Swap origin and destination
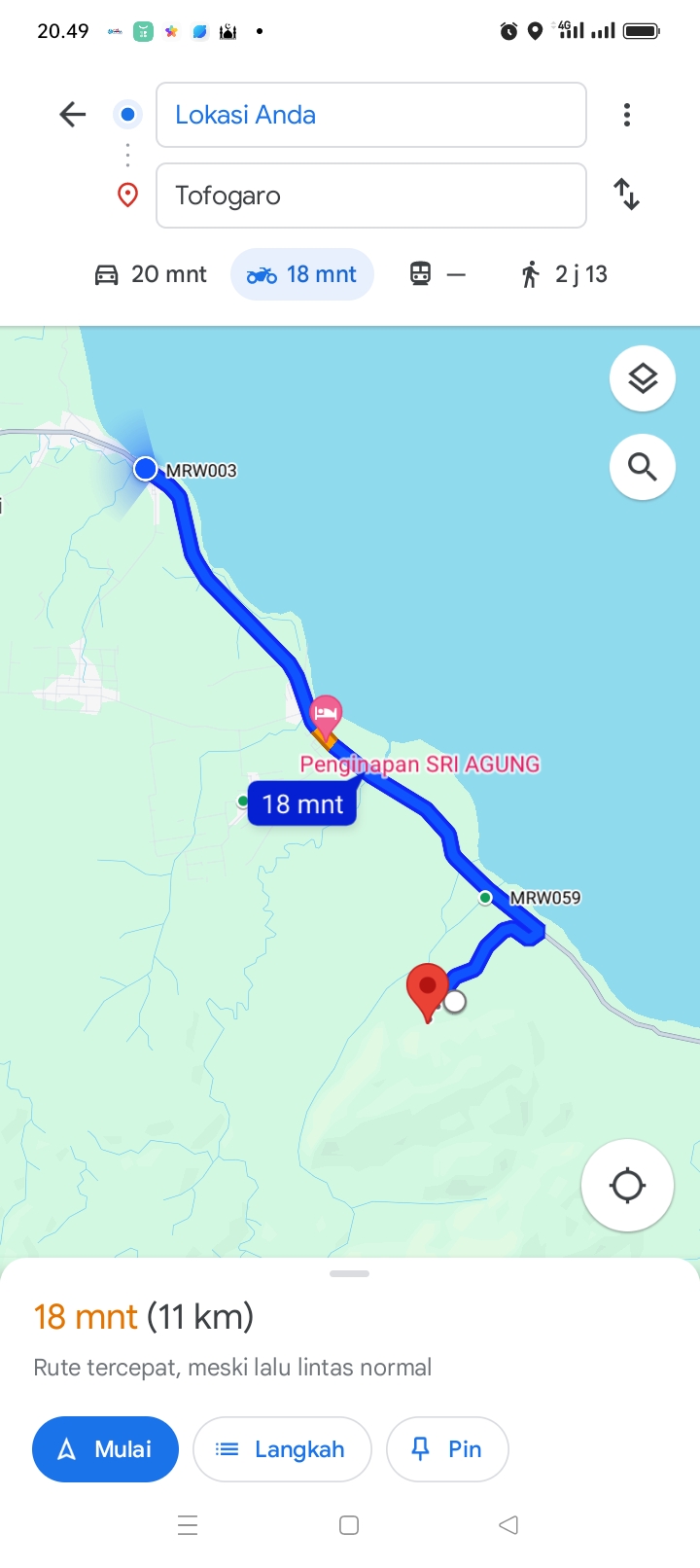This screenshot has width=700, height=1568. pyautogui.click(x=627, y=195)
